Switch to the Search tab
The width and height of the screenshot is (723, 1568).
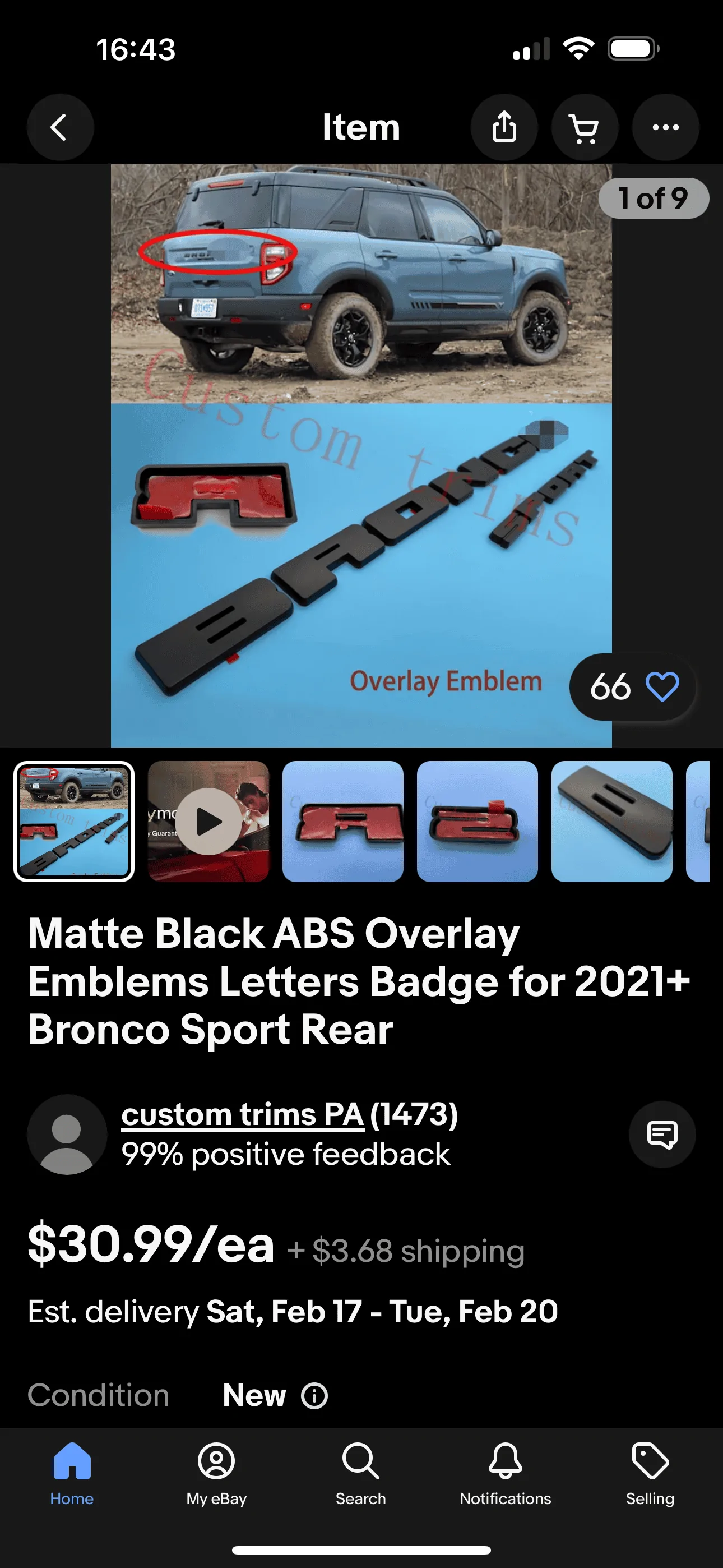361,1473
